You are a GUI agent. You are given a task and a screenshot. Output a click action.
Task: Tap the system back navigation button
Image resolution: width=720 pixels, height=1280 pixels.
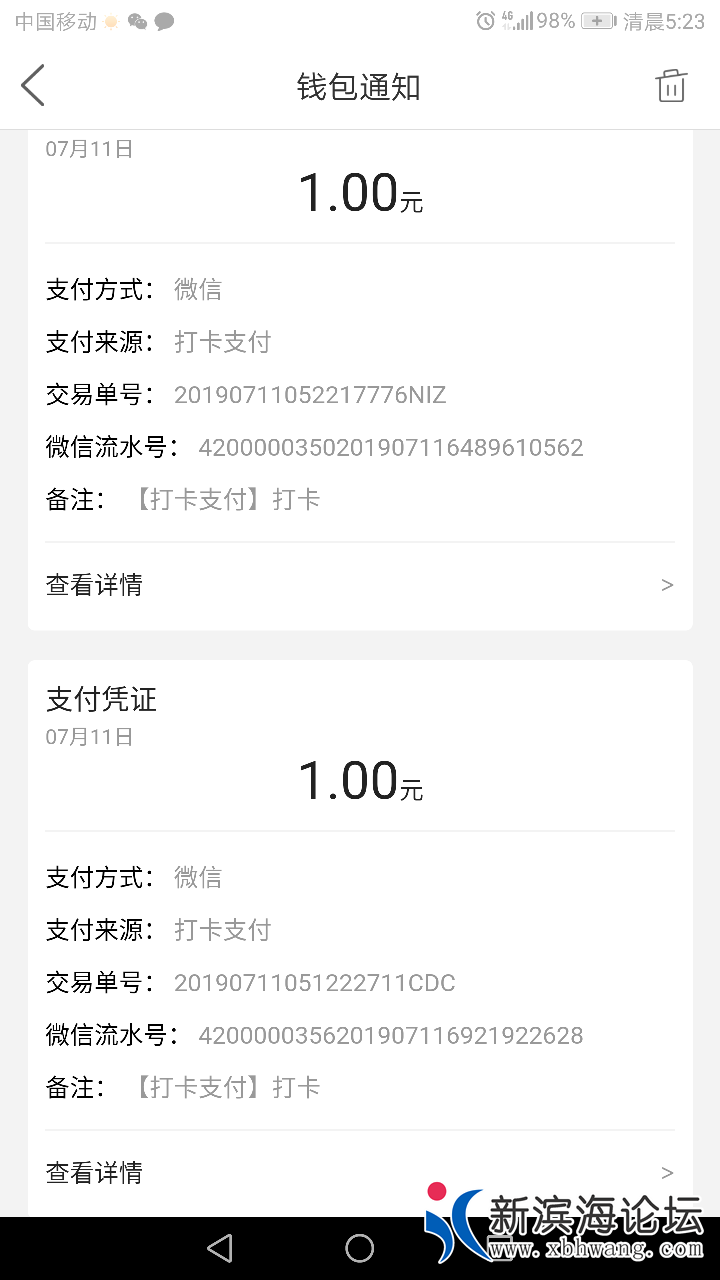219,1248
